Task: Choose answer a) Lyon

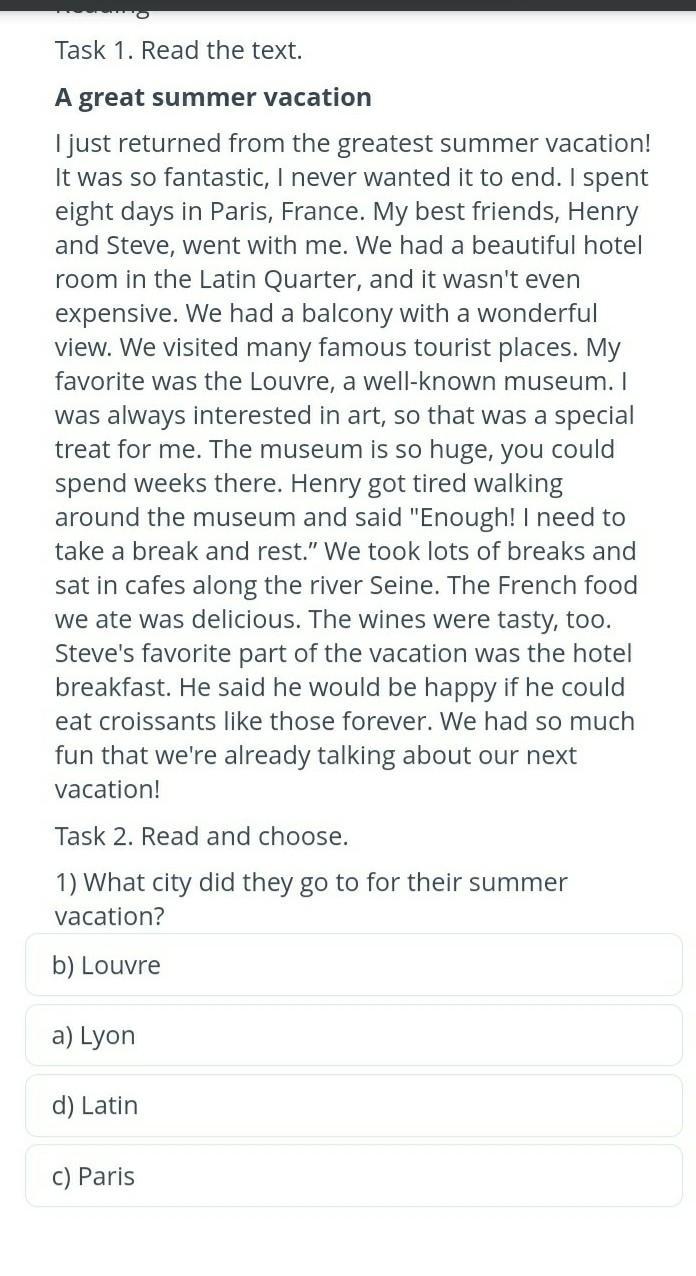Action: coord(353,1035)
